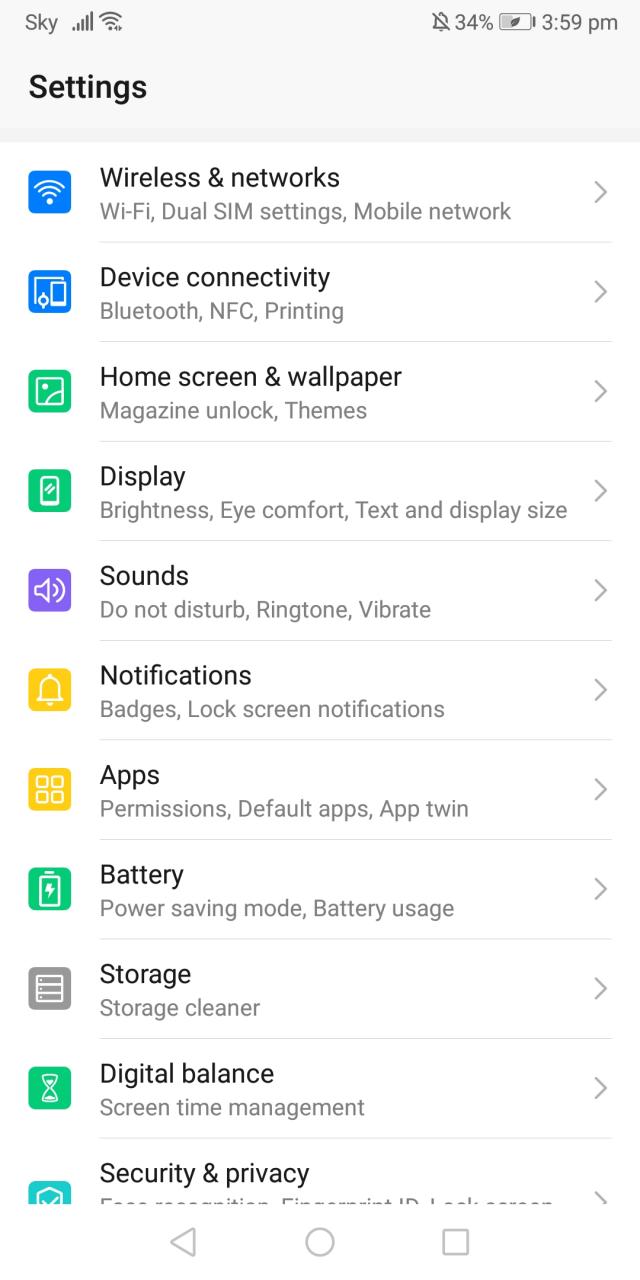
Task: Open Wireless & networks settings
Action: click(320, 193)
